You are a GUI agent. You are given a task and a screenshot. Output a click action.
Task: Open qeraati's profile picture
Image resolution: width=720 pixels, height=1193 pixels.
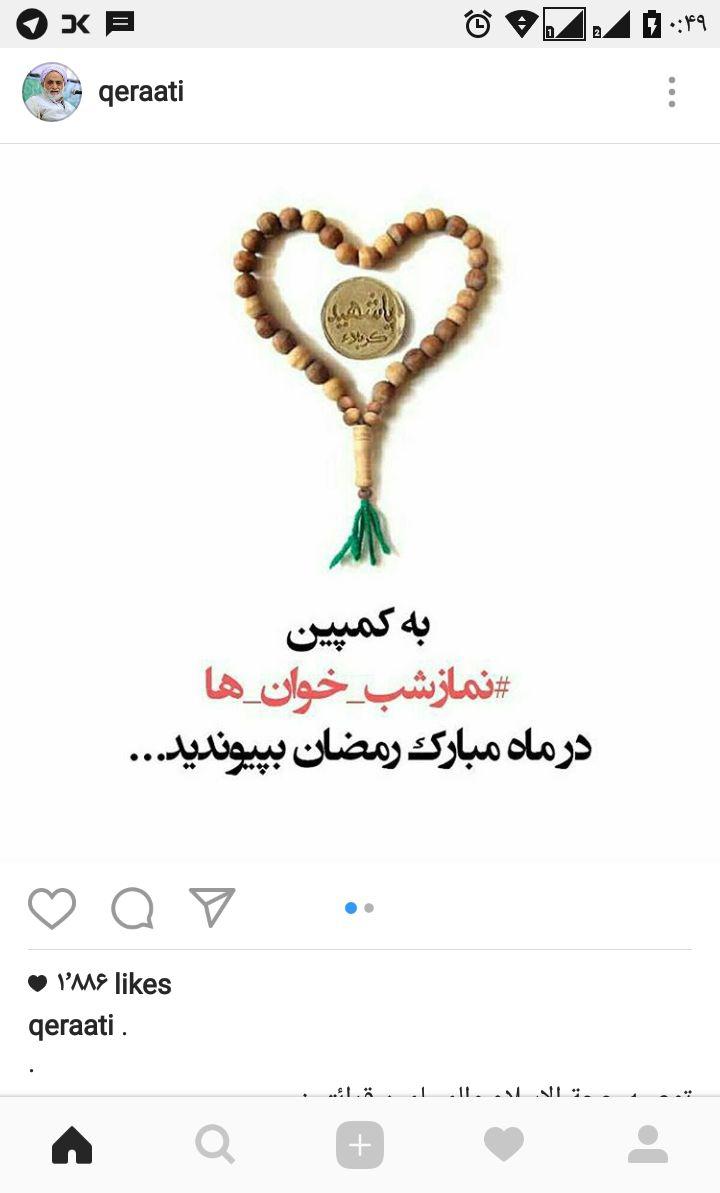tap(52, 92)
